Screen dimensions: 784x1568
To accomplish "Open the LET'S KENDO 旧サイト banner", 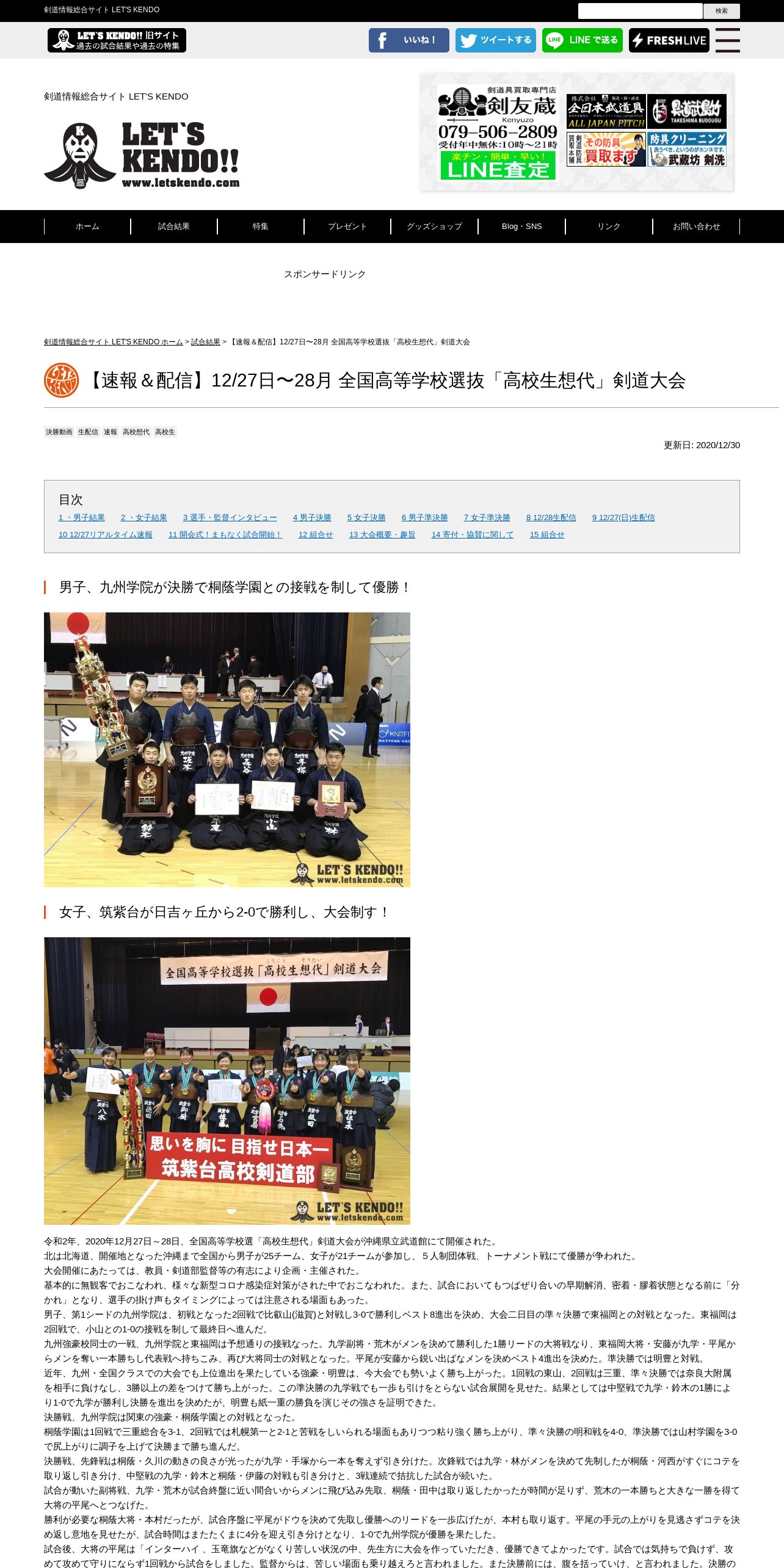I will click(117, 40).
